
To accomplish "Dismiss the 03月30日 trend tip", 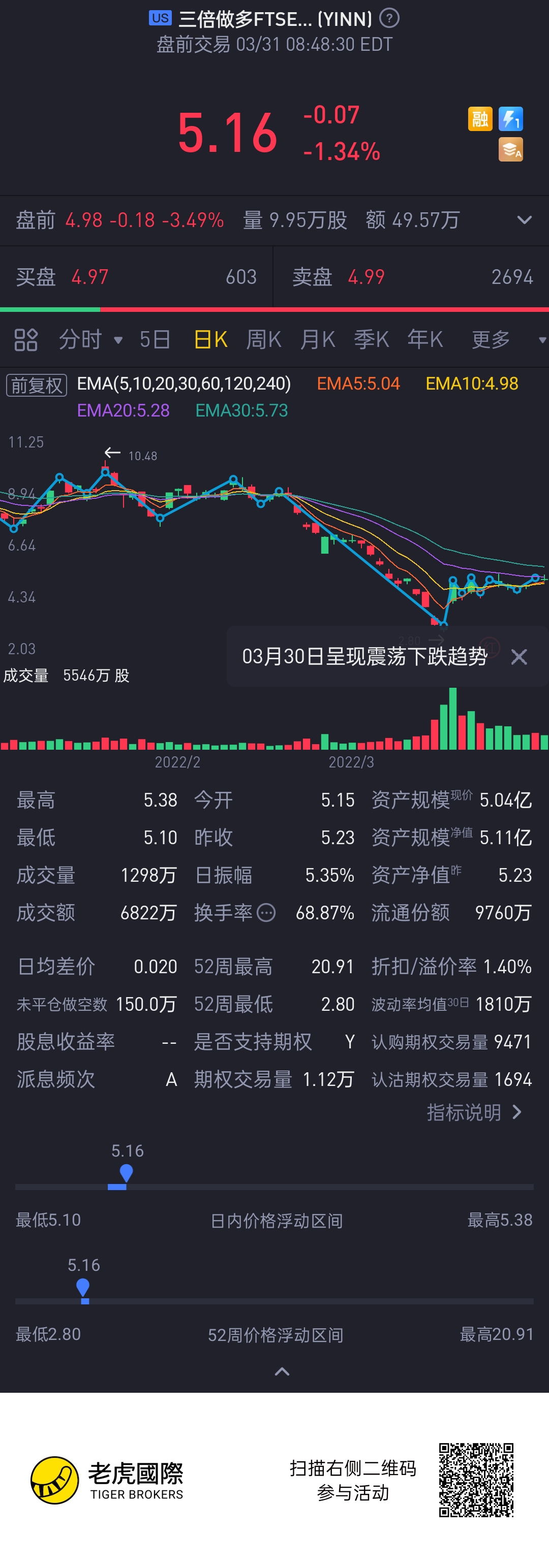I will pyautogui.click(x=519, y=657).
